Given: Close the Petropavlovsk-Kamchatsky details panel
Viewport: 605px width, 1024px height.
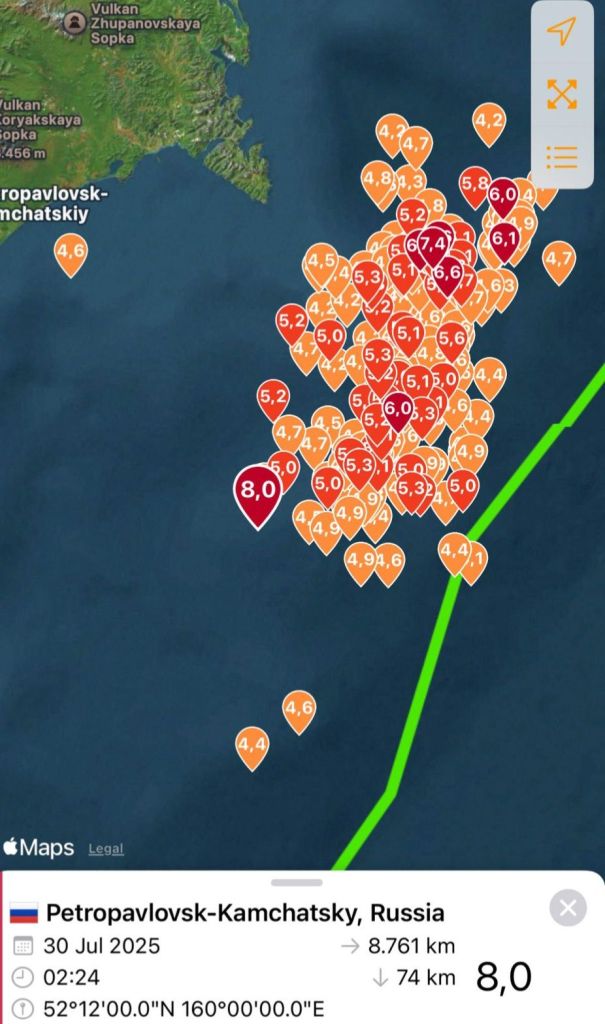Looking at the screenshot, I should pos(568,908).
